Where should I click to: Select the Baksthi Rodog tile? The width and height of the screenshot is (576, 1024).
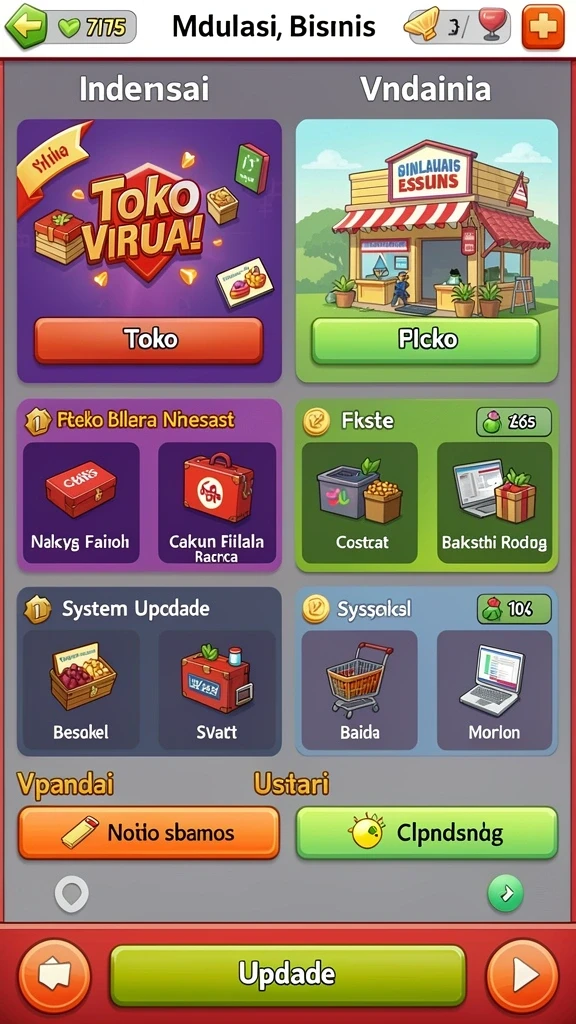494,502
